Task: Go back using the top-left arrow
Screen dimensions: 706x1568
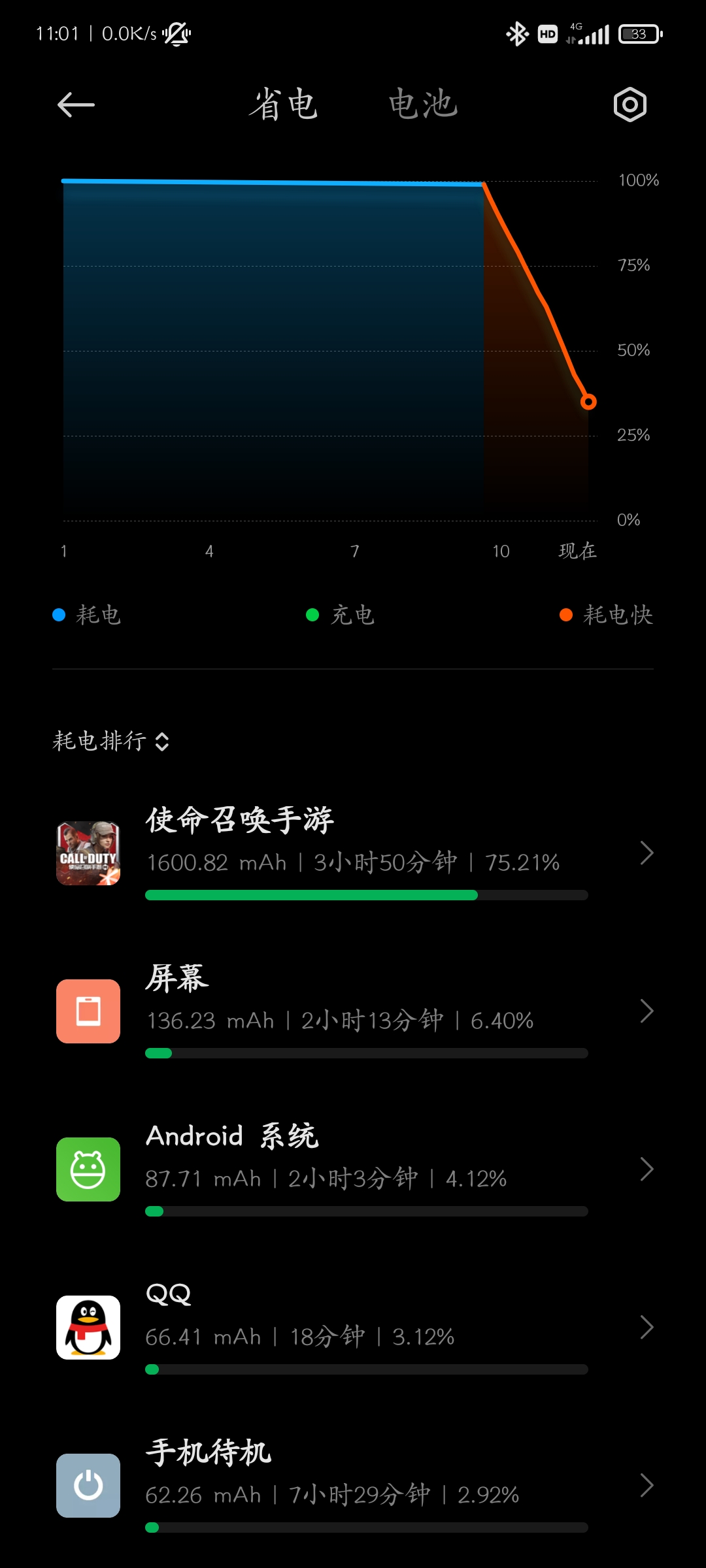Action: (76, 105)
